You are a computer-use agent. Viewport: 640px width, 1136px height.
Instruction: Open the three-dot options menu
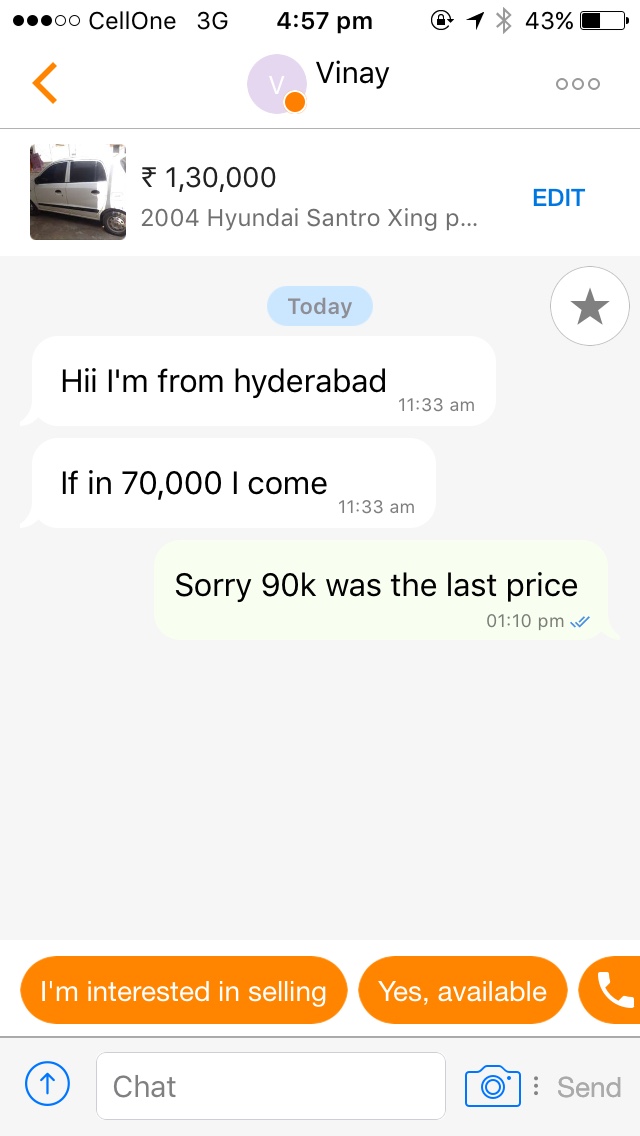[578, 84]
